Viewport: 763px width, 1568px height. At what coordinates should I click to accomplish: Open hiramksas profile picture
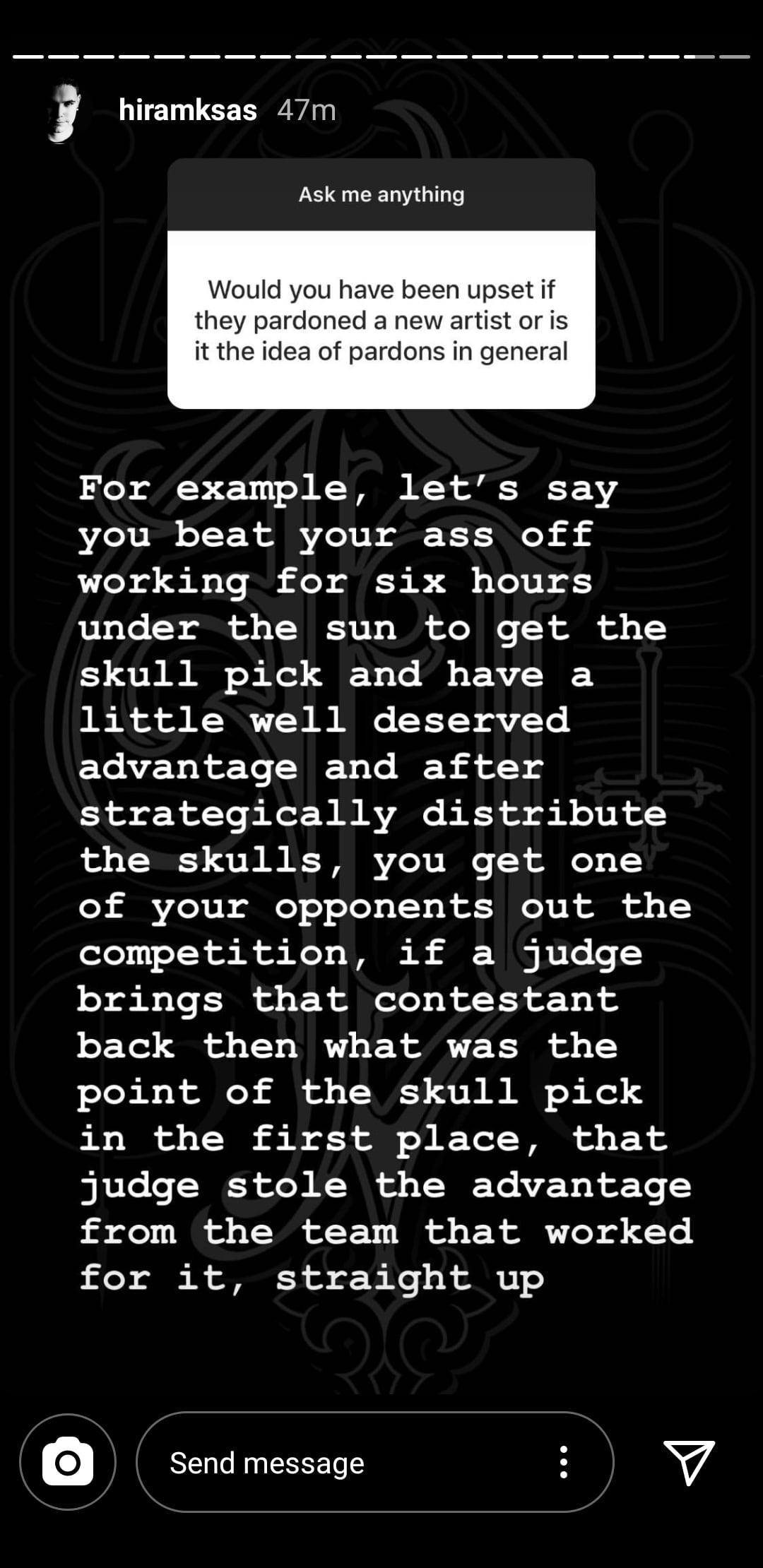(62, 112)
